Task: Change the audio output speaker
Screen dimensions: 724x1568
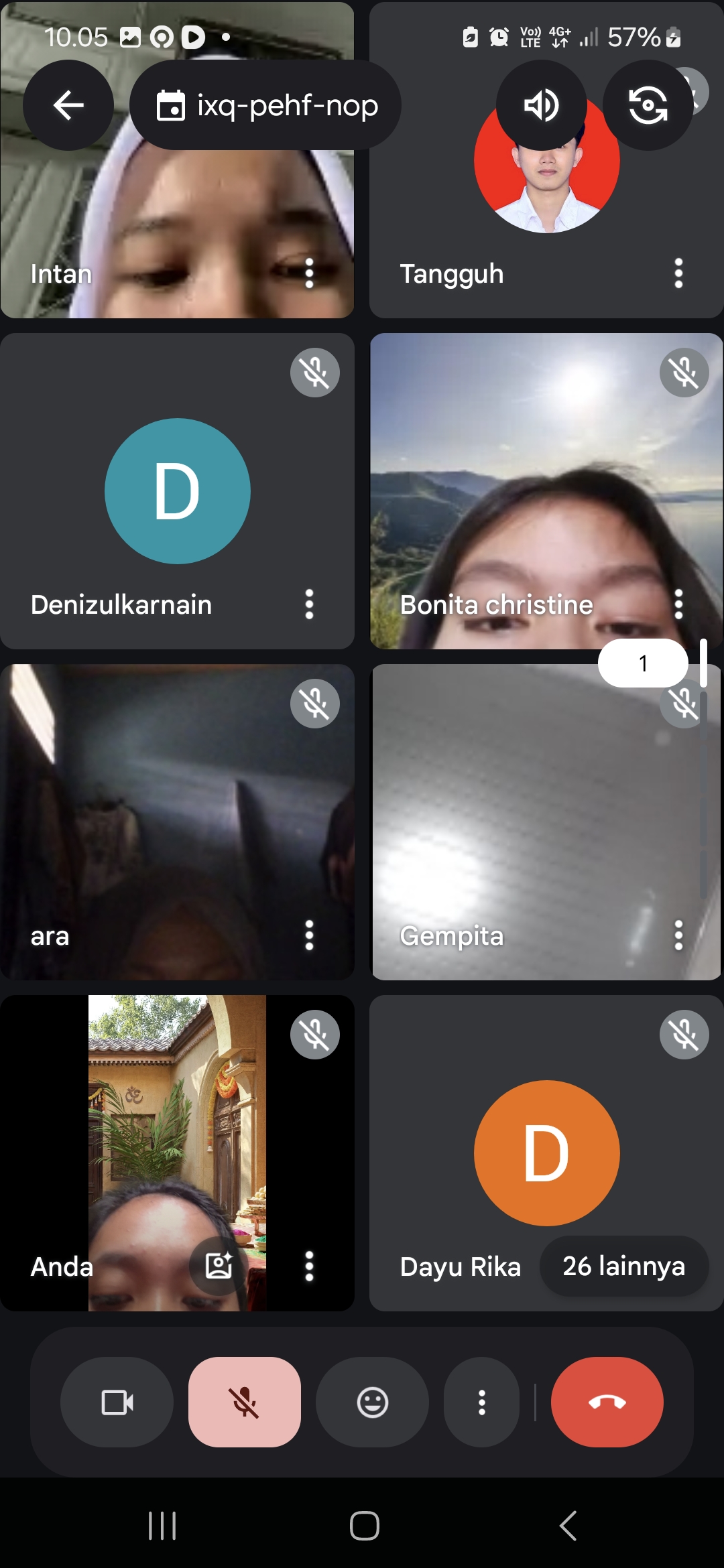Action: [541, 105]
